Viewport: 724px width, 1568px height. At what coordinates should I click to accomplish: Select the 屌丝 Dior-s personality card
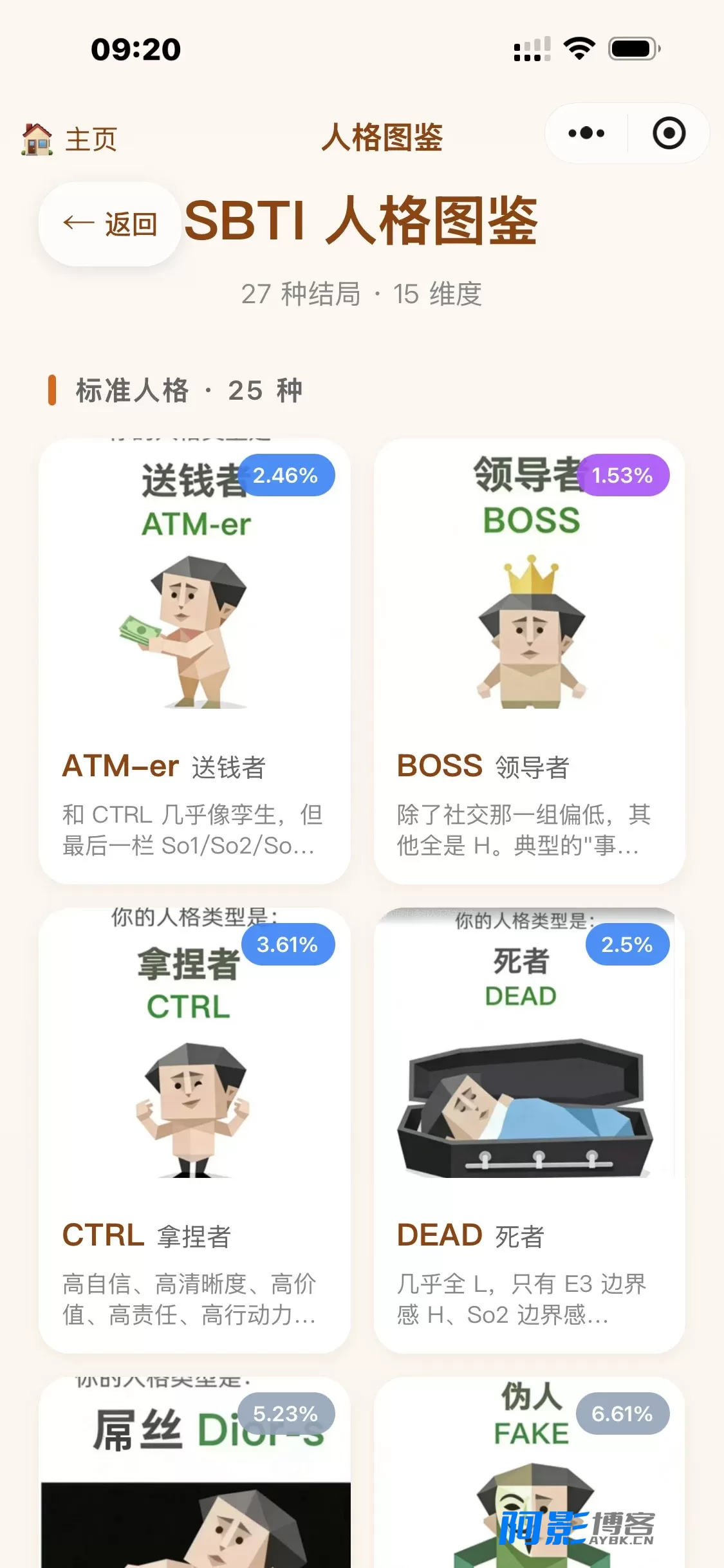coord(194,1473)
